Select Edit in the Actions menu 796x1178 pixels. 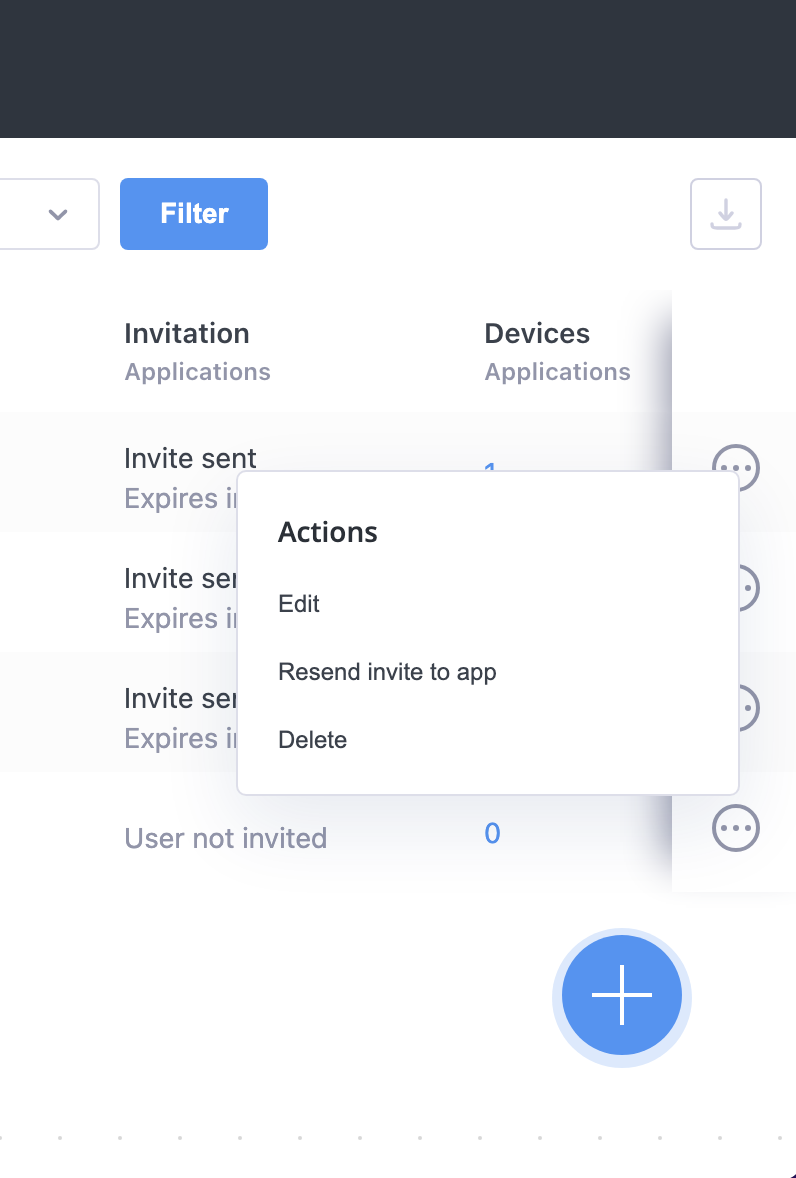tap(299, 604)
